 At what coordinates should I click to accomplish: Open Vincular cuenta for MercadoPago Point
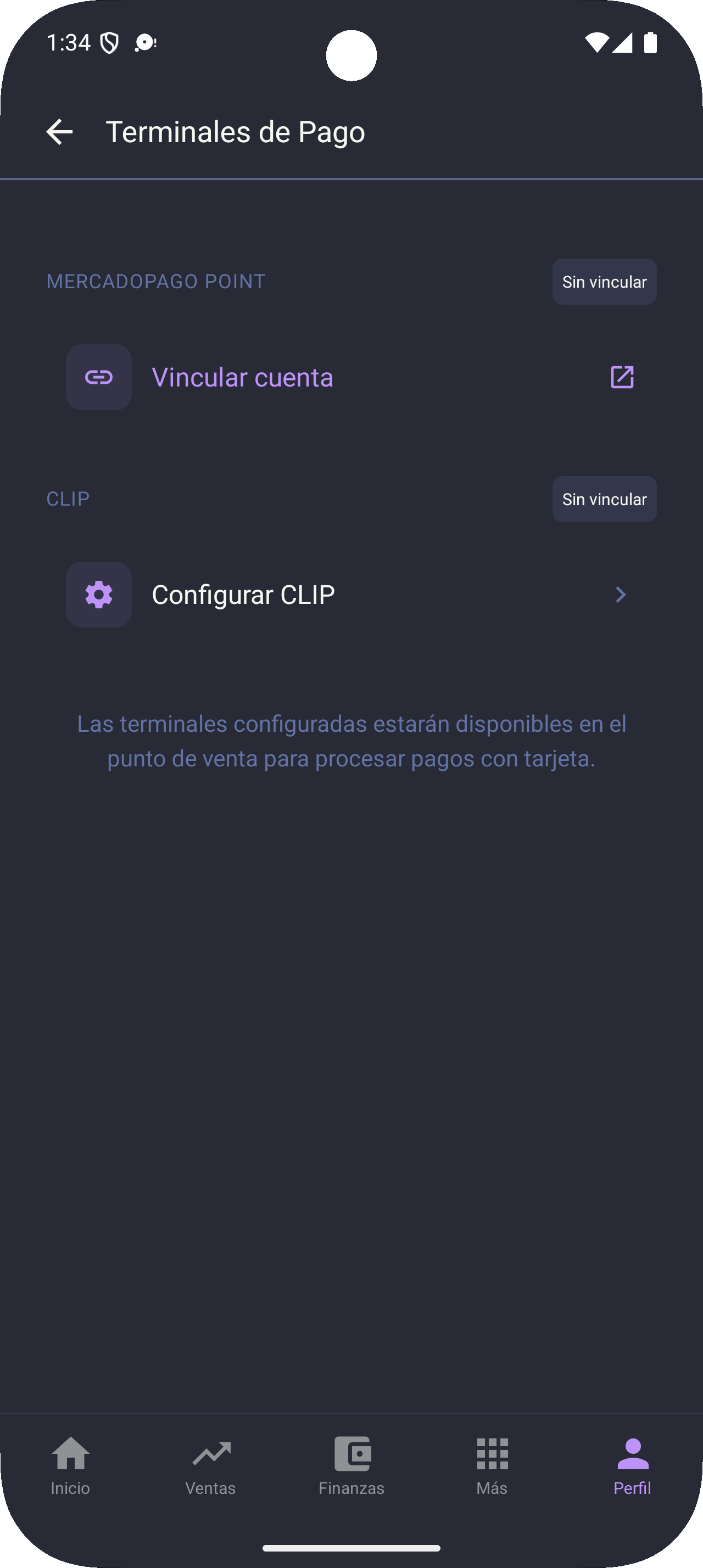click(350, 377)
